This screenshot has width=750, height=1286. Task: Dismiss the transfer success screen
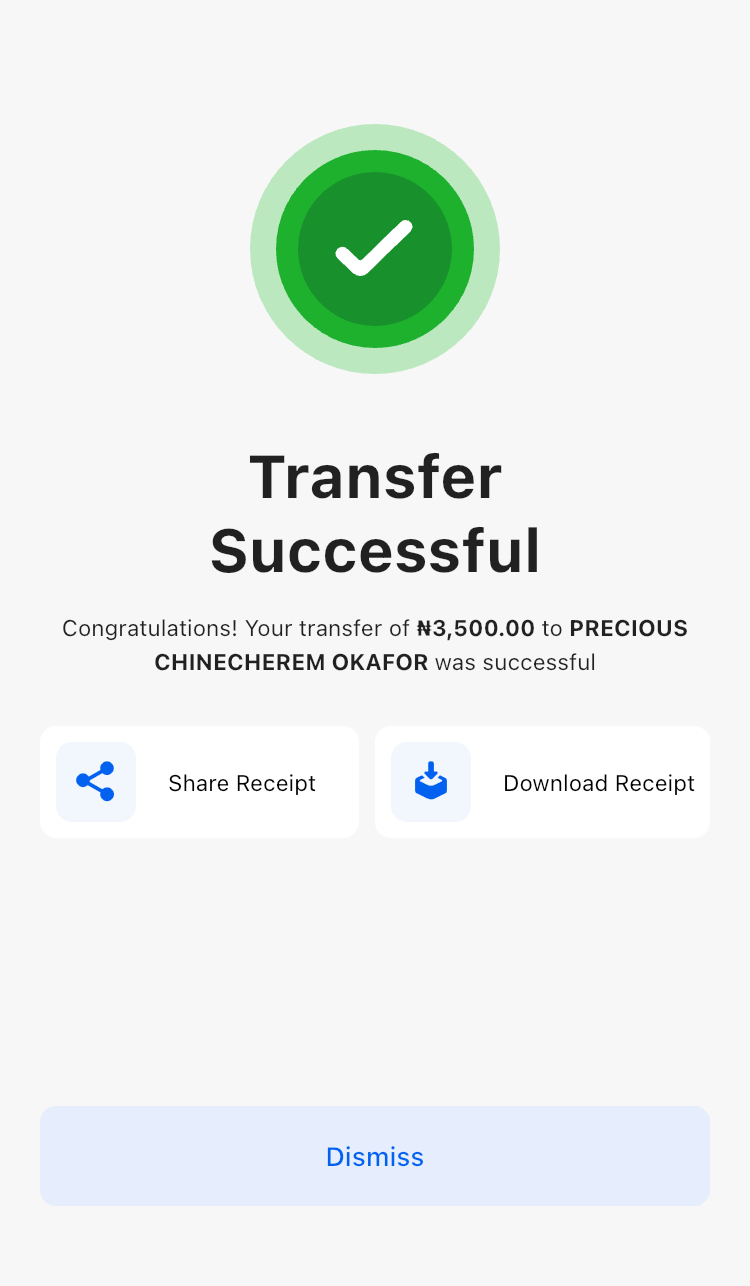[375, 1156]
